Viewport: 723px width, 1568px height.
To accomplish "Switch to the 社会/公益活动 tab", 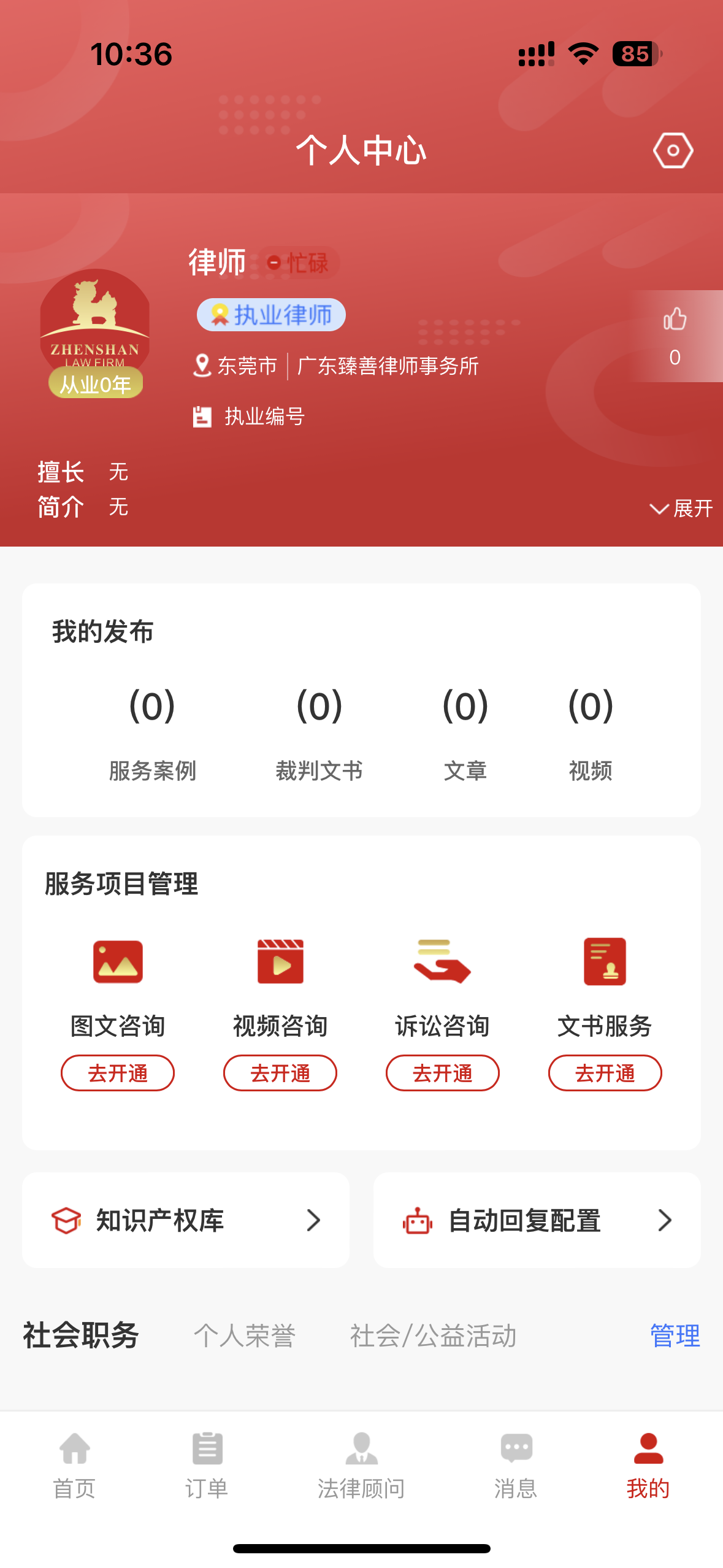I will [x=434, y=1335].
